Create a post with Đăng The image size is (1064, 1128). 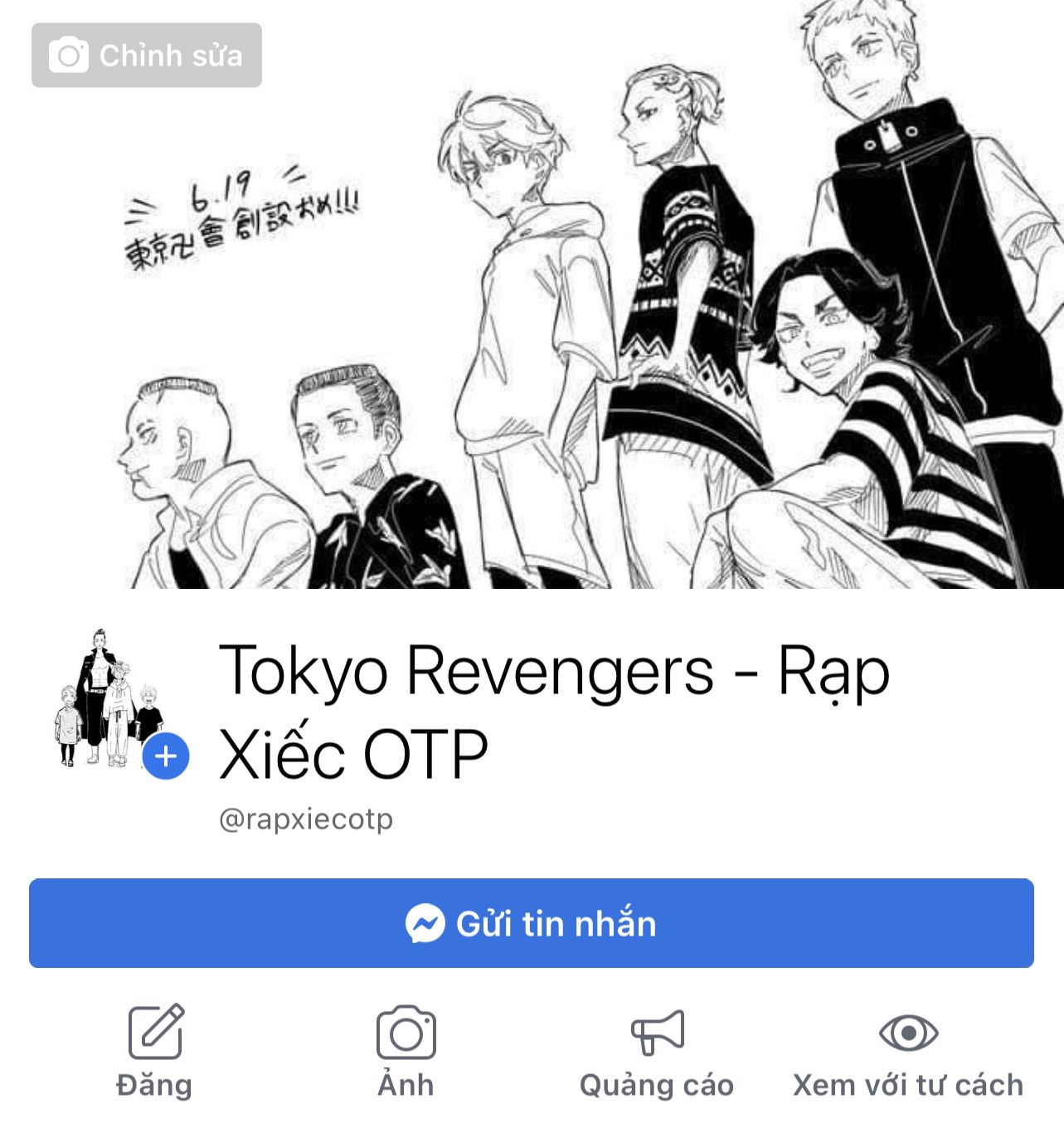tap(155, 1051)
